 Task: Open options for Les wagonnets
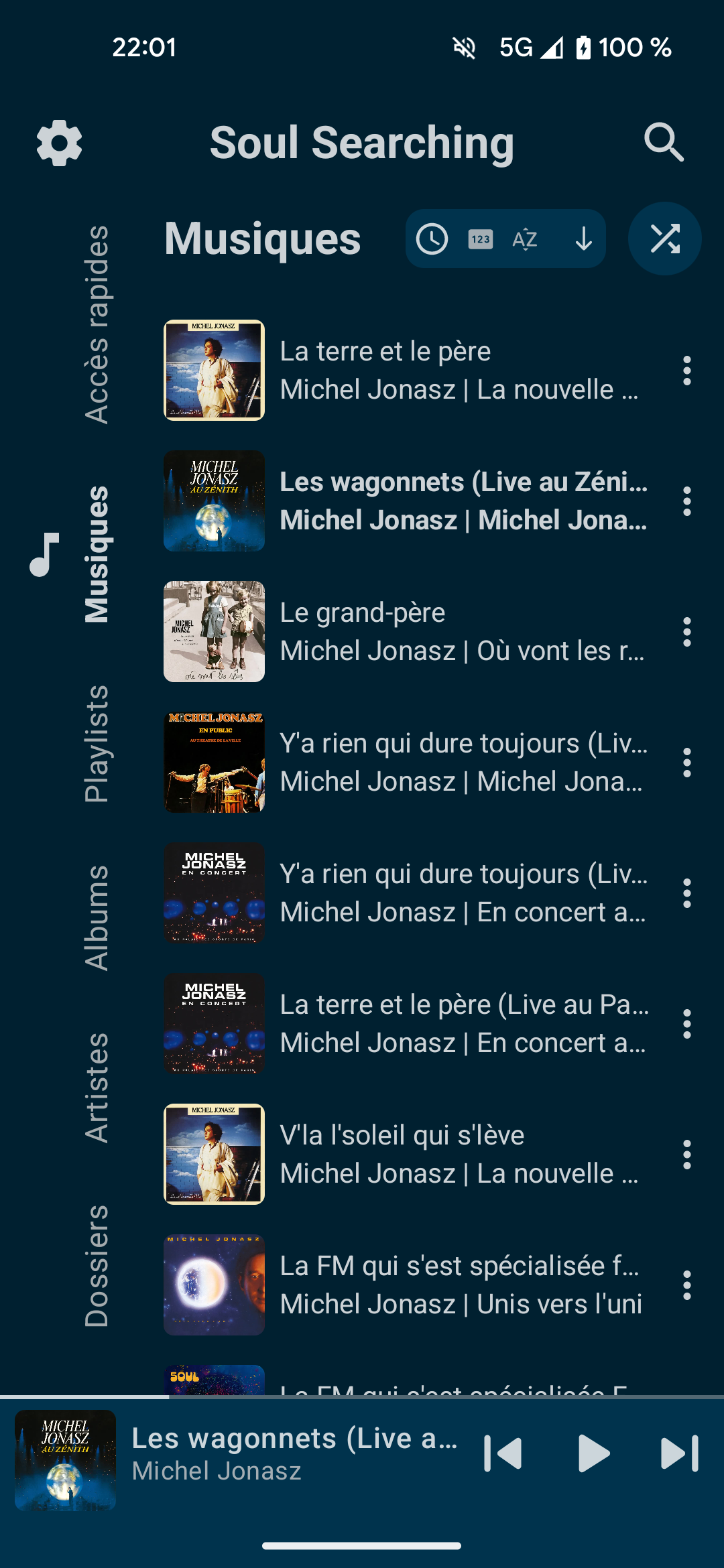pyautogui.click(x=686, y=501)
